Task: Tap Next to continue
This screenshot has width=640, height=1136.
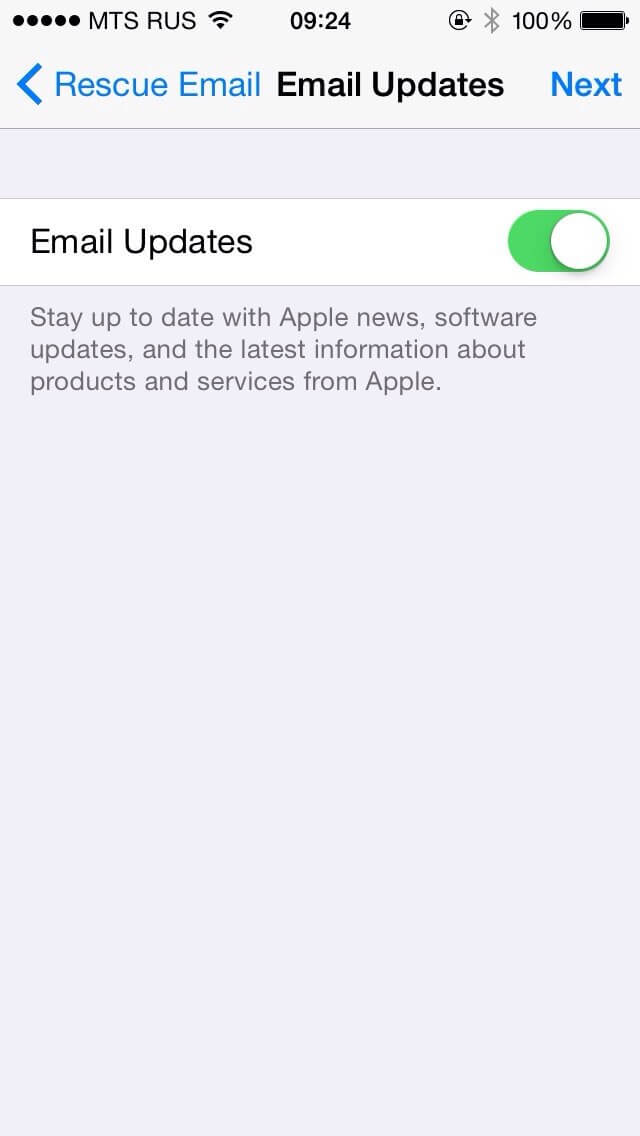Action: coord(586,85)
